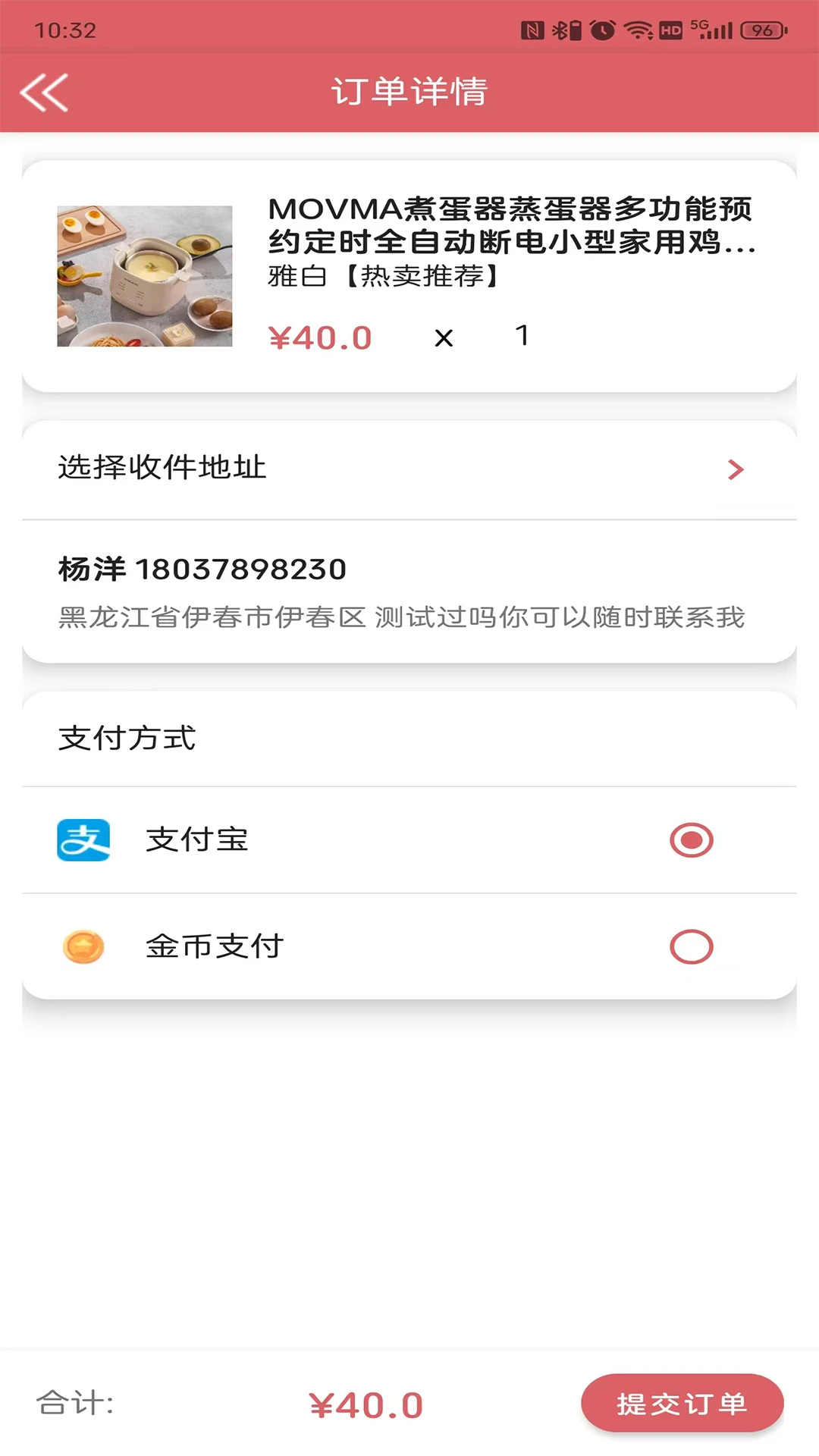
Task: Tap the back arrow to leave order details
Action: (x=43, y=93)
